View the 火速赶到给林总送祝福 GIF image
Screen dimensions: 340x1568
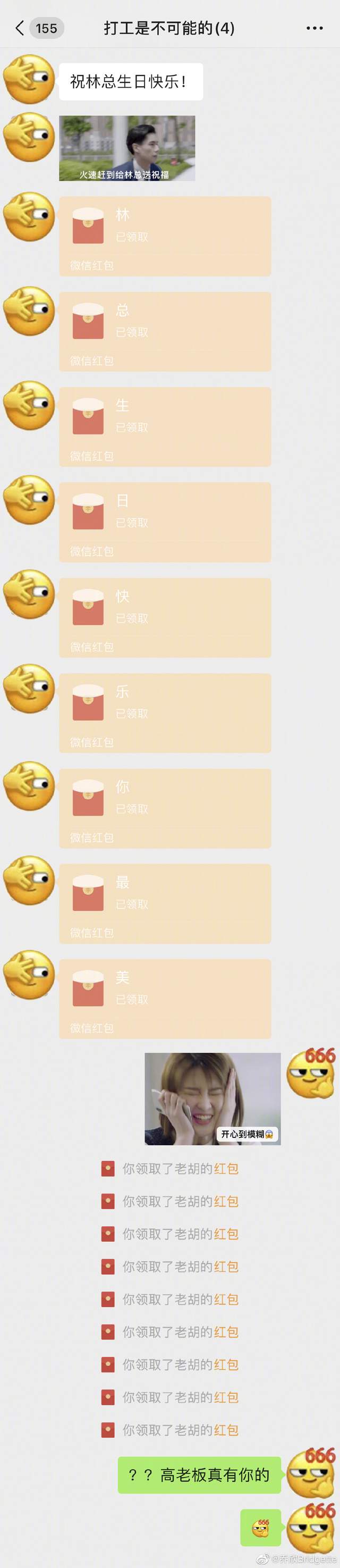click(126, 148)
